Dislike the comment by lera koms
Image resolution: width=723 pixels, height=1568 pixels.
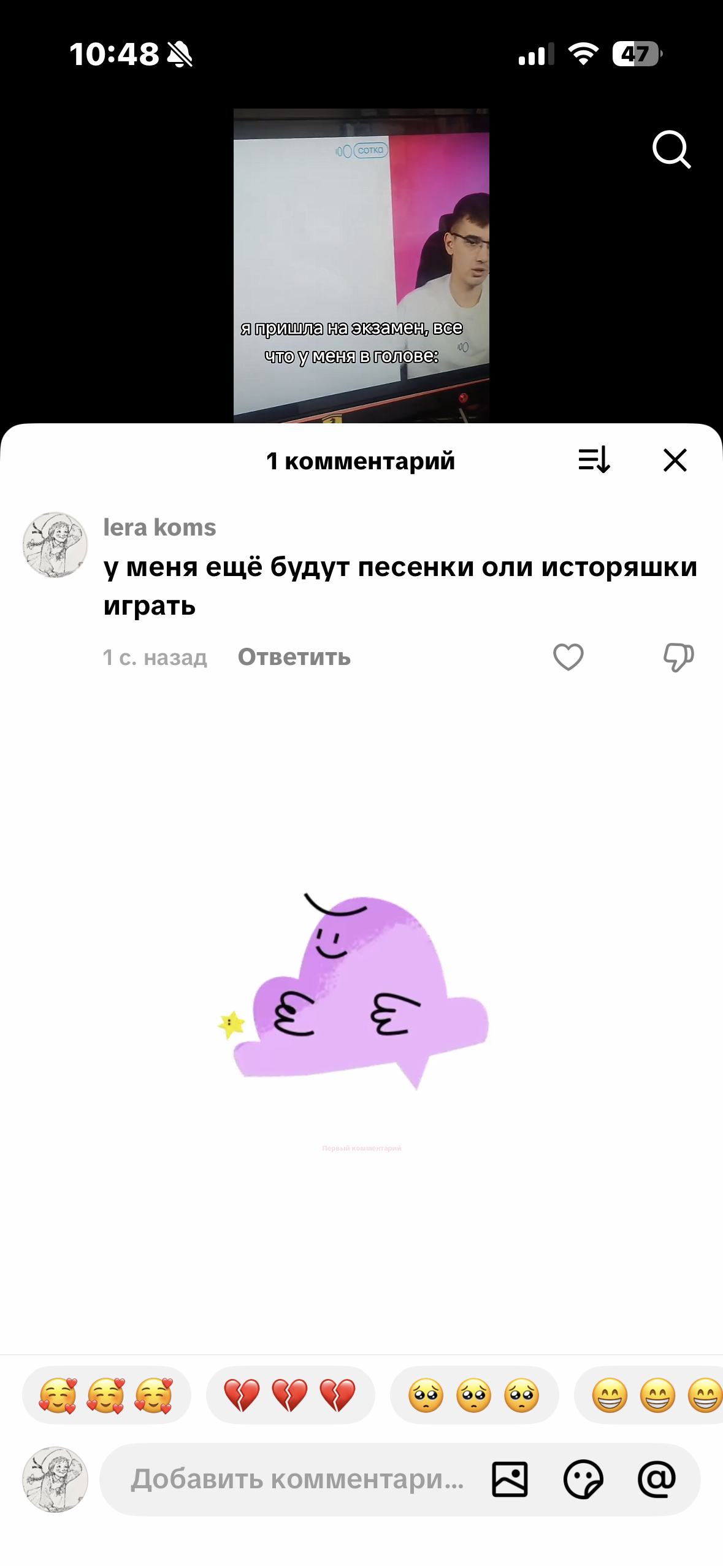tap(678, 657)
